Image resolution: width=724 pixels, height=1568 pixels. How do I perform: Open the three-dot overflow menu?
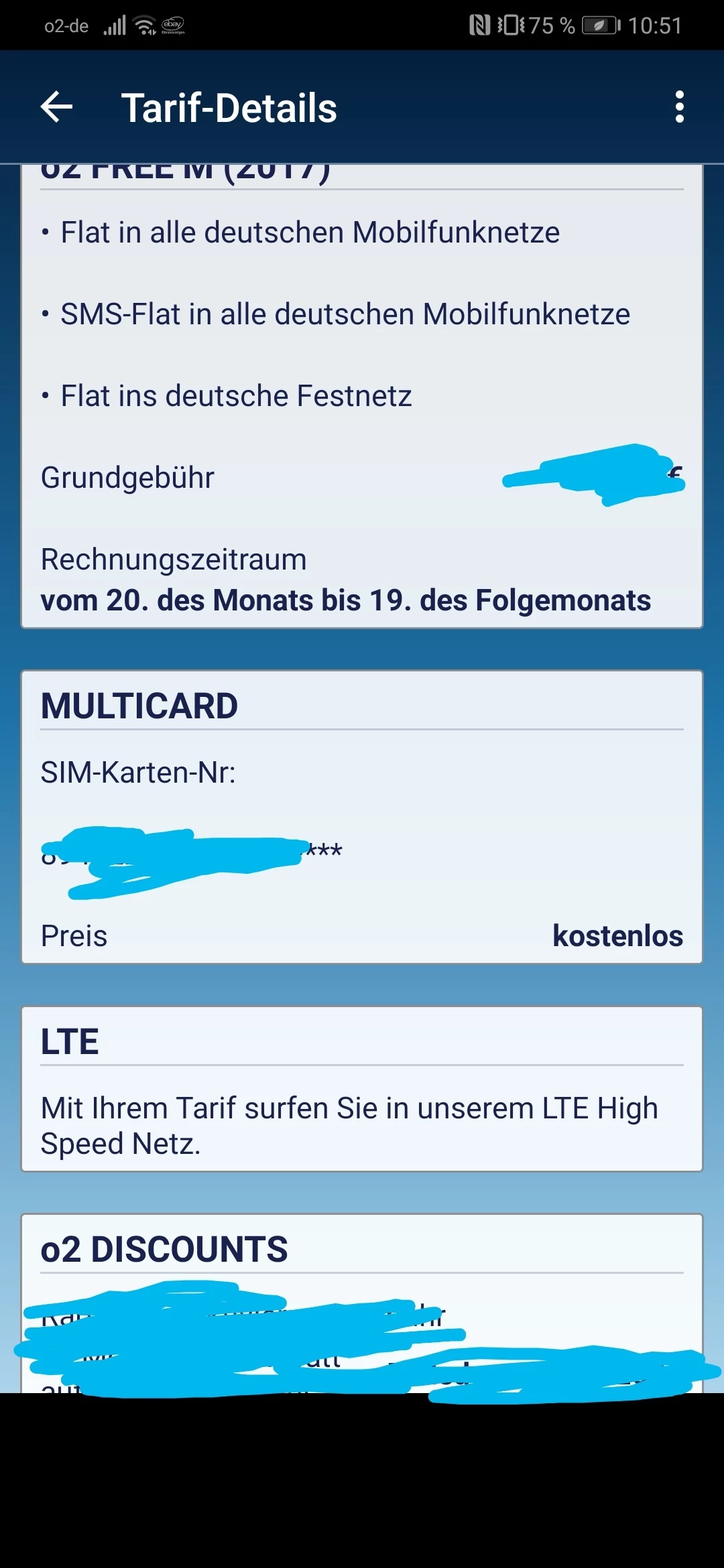point(679,107)
